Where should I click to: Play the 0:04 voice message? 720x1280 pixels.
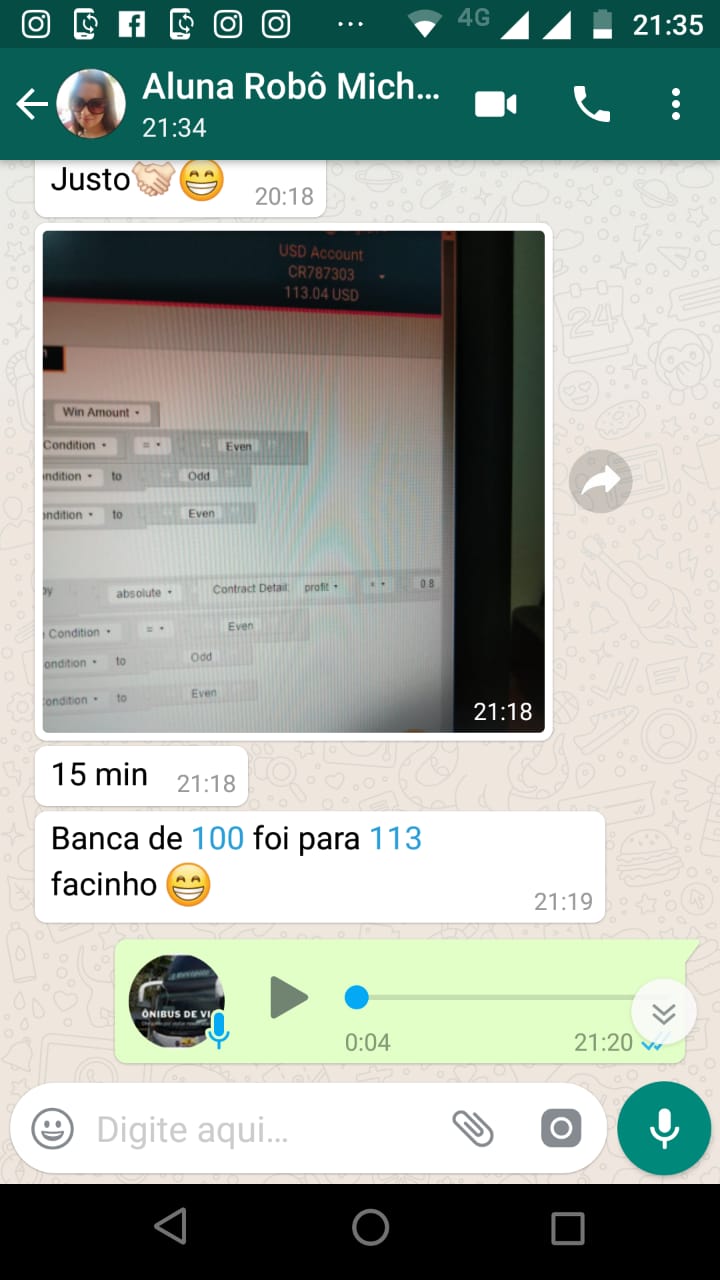289,997
